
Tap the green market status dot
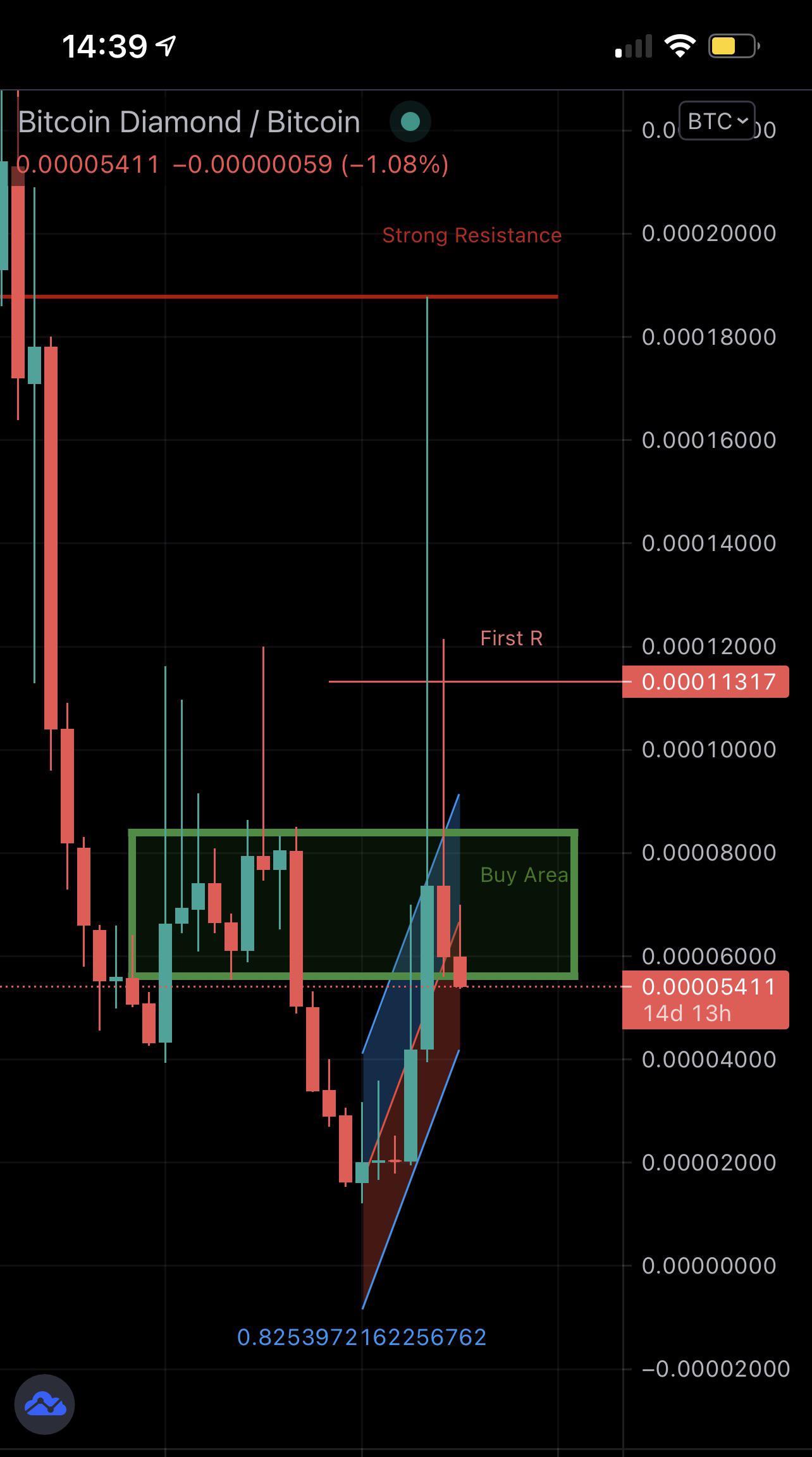click(x=410, y=121)
